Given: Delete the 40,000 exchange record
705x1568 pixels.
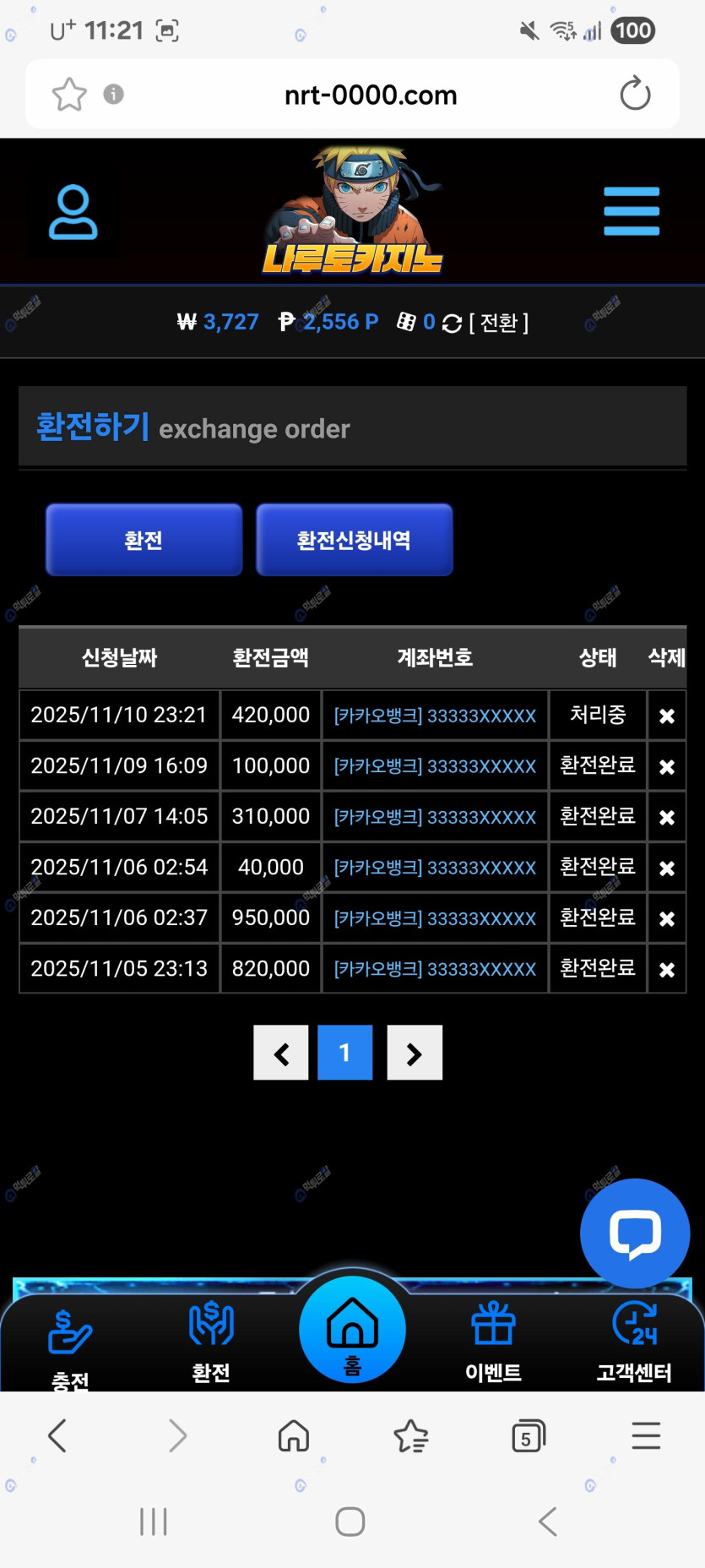Looking at the screenshot, I should pos(666,868).
